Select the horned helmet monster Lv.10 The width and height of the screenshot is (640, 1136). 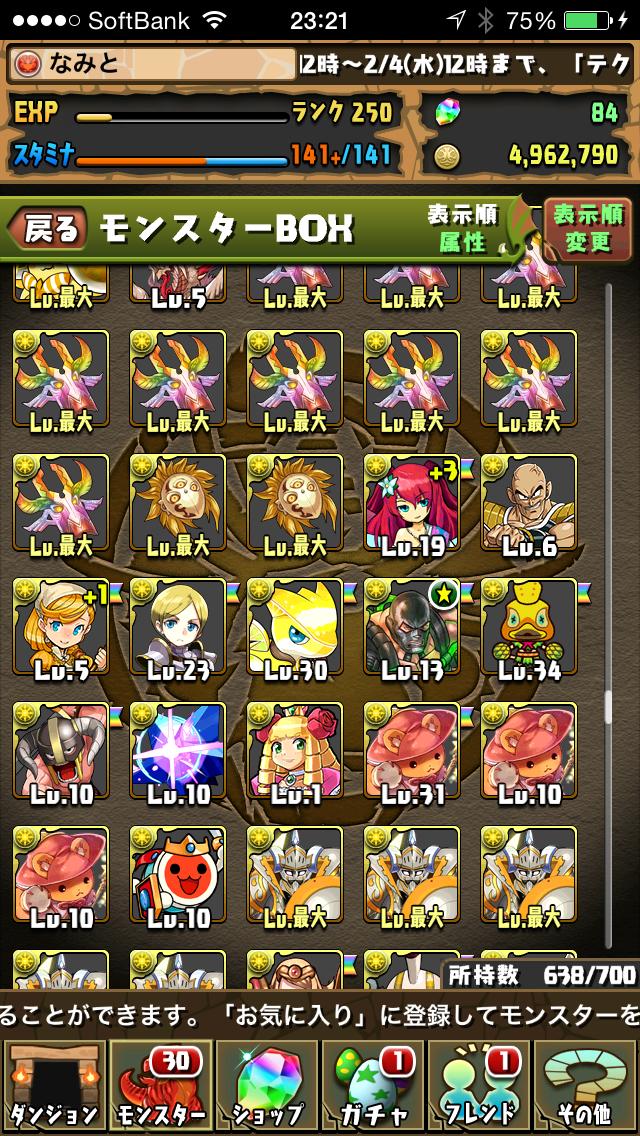pyautogui.click(x=61, y=753)
